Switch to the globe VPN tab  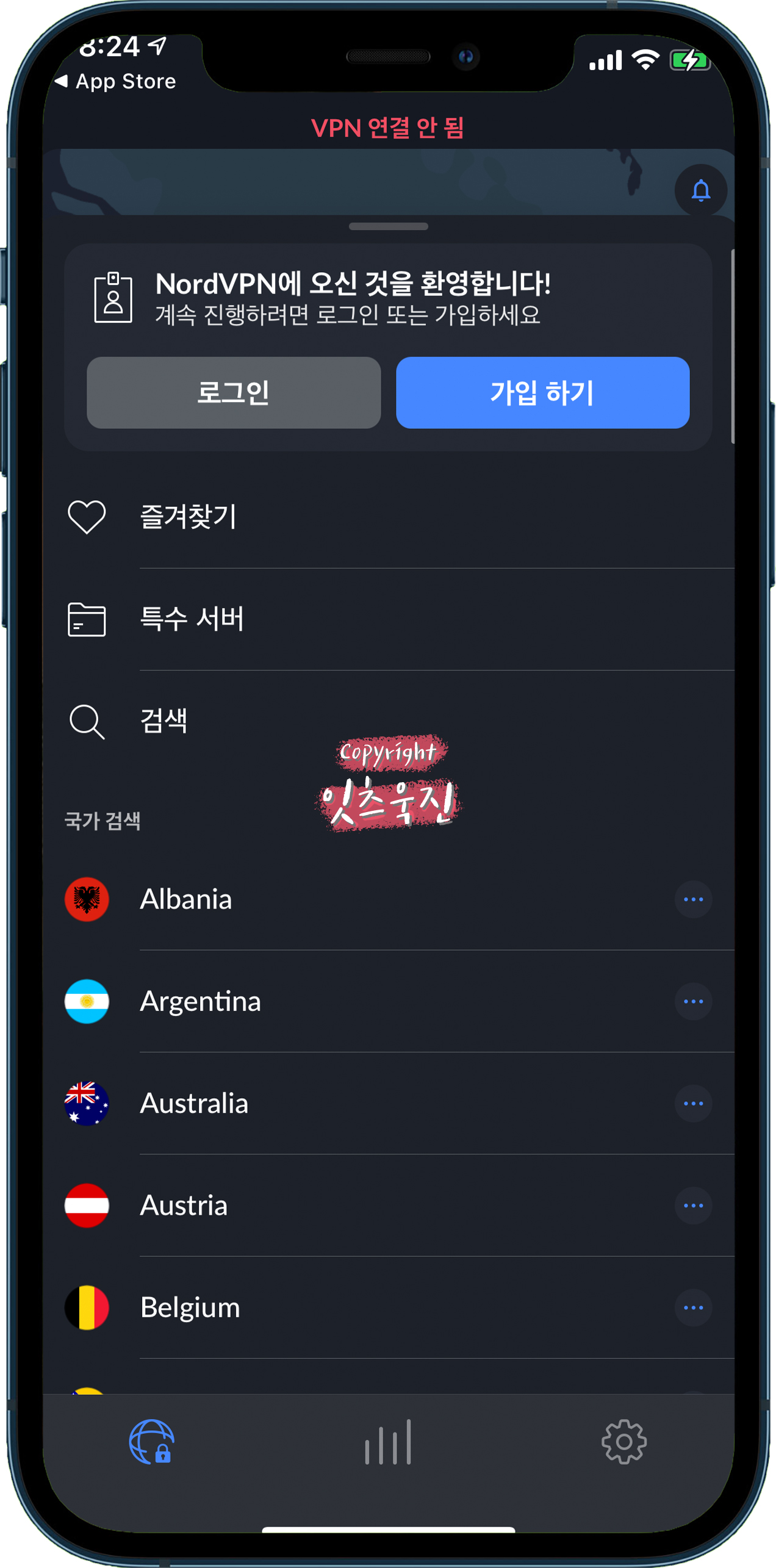(152, 1442)
